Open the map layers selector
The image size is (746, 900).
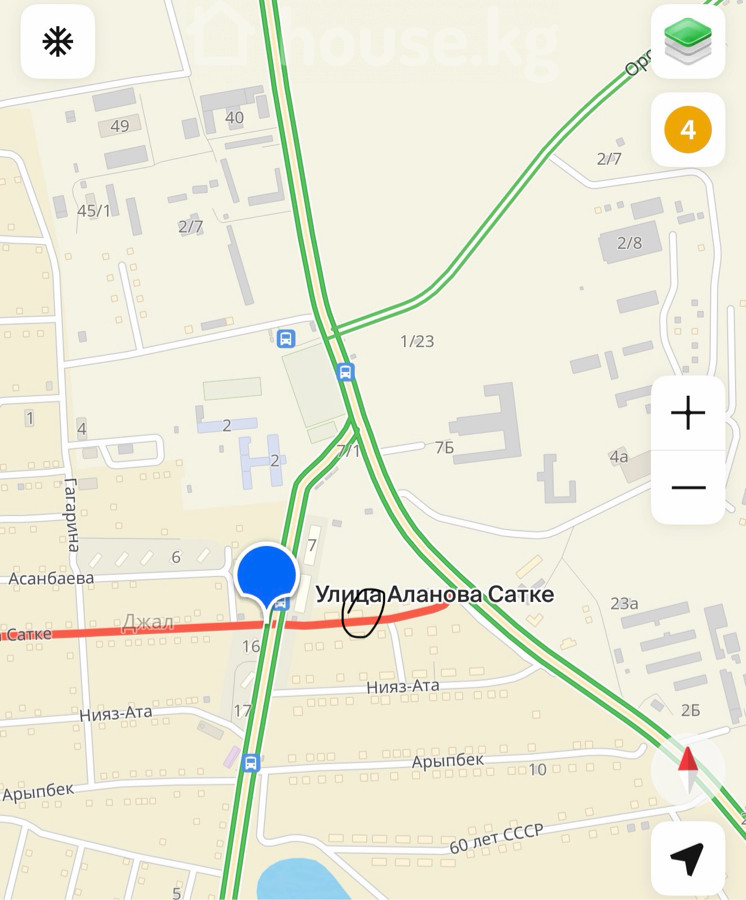[688, 41]
